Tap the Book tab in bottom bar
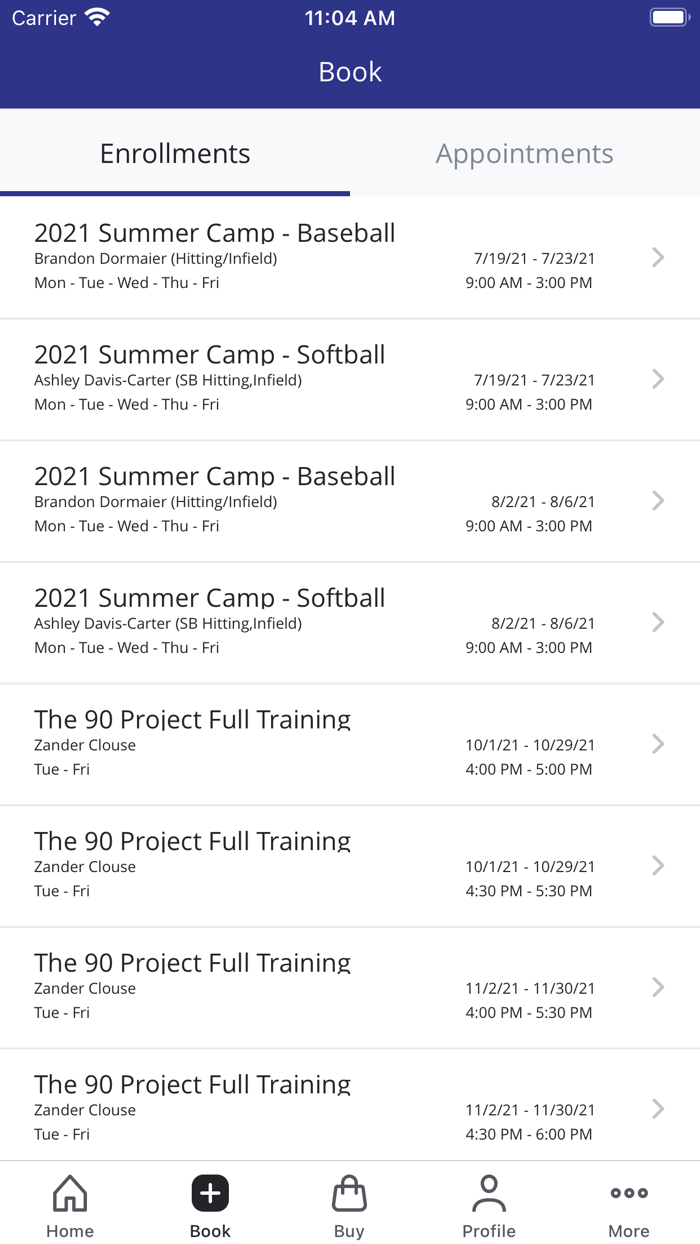 210,1207
